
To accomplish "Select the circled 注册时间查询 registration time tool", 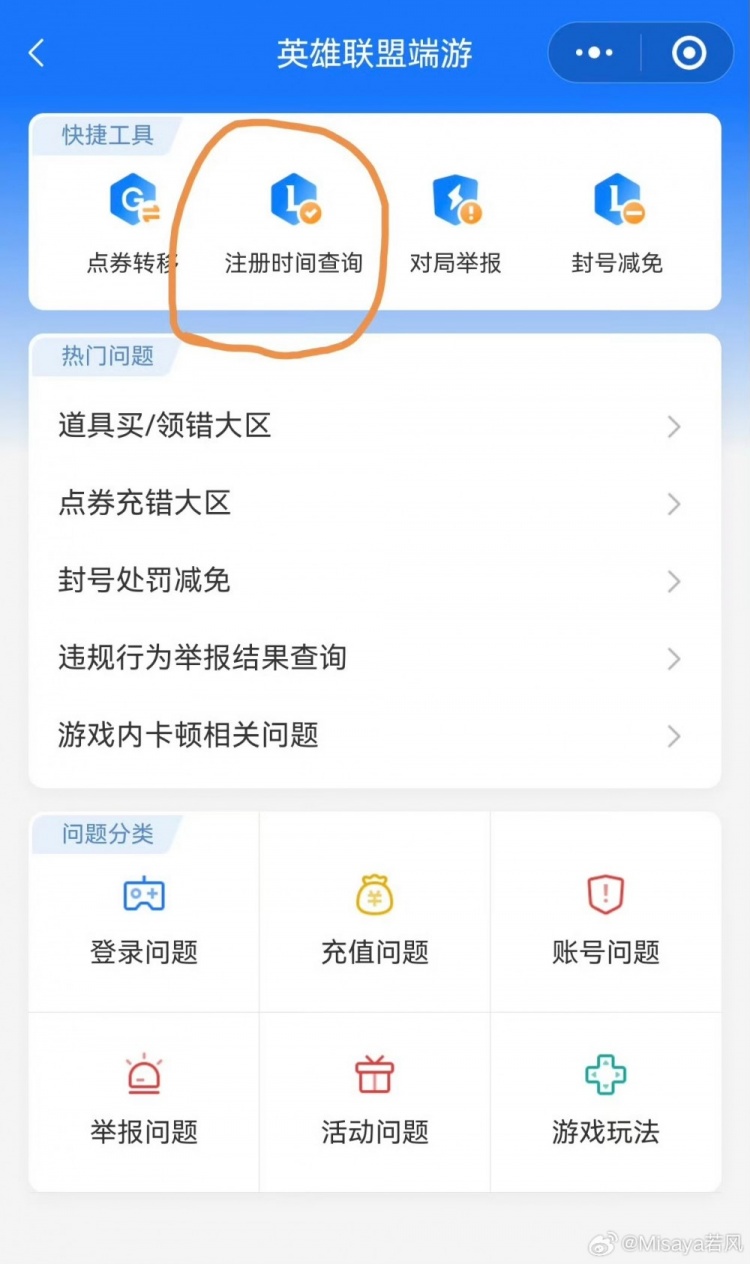I will pyautogui.click(x=294, y=220).
